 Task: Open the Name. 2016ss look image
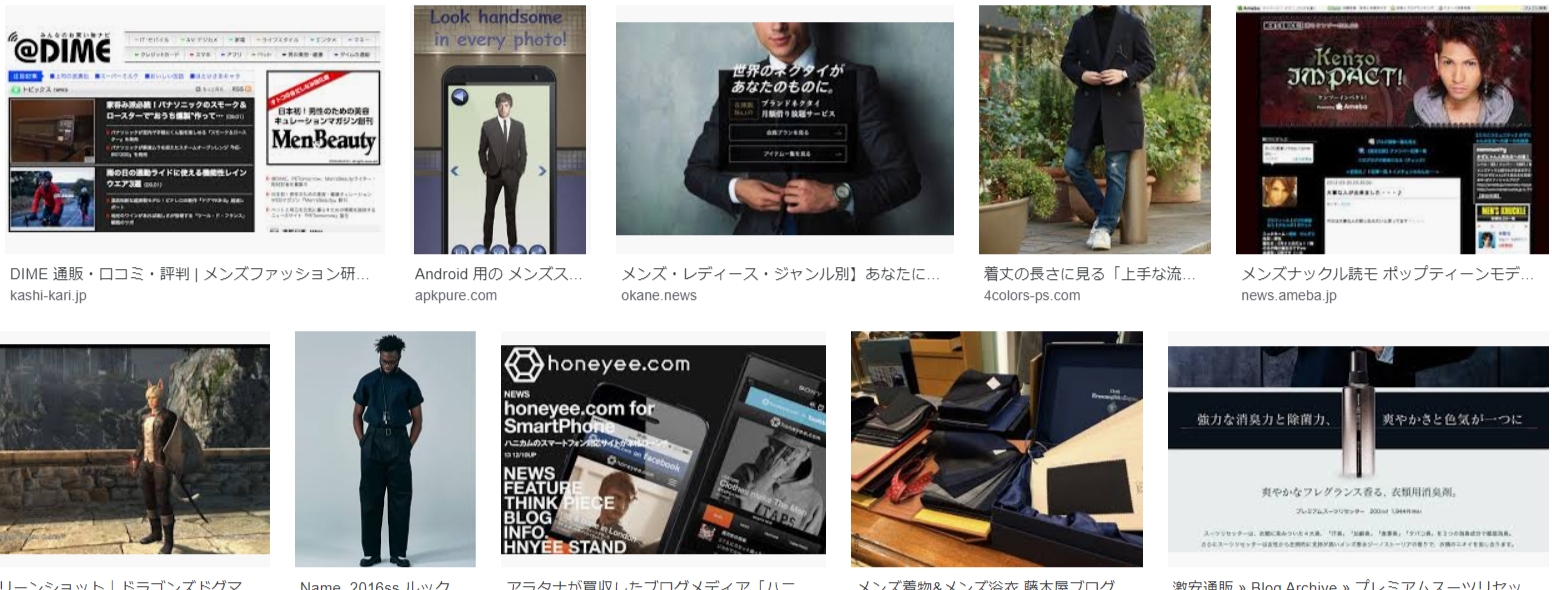tap(385, 450)
